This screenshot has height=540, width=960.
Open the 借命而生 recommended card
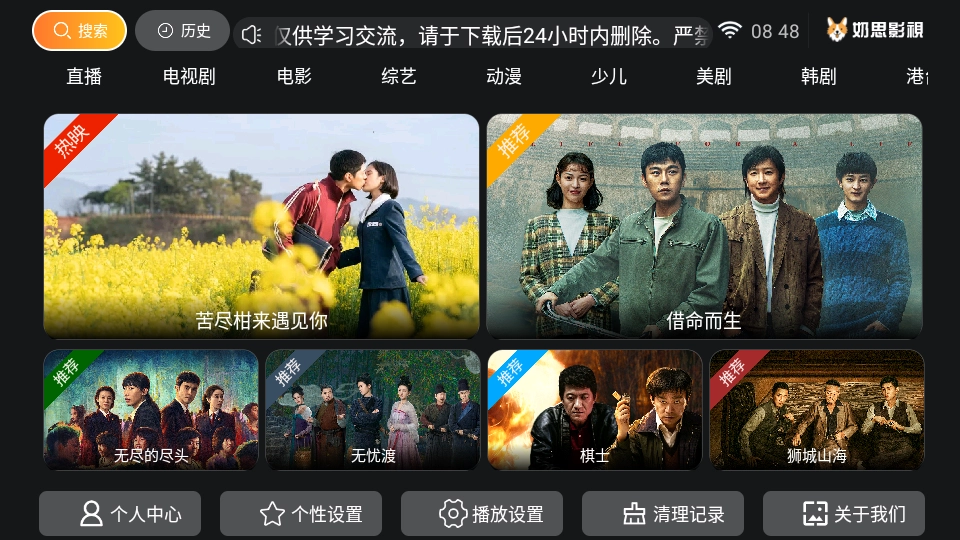(704, 225)
